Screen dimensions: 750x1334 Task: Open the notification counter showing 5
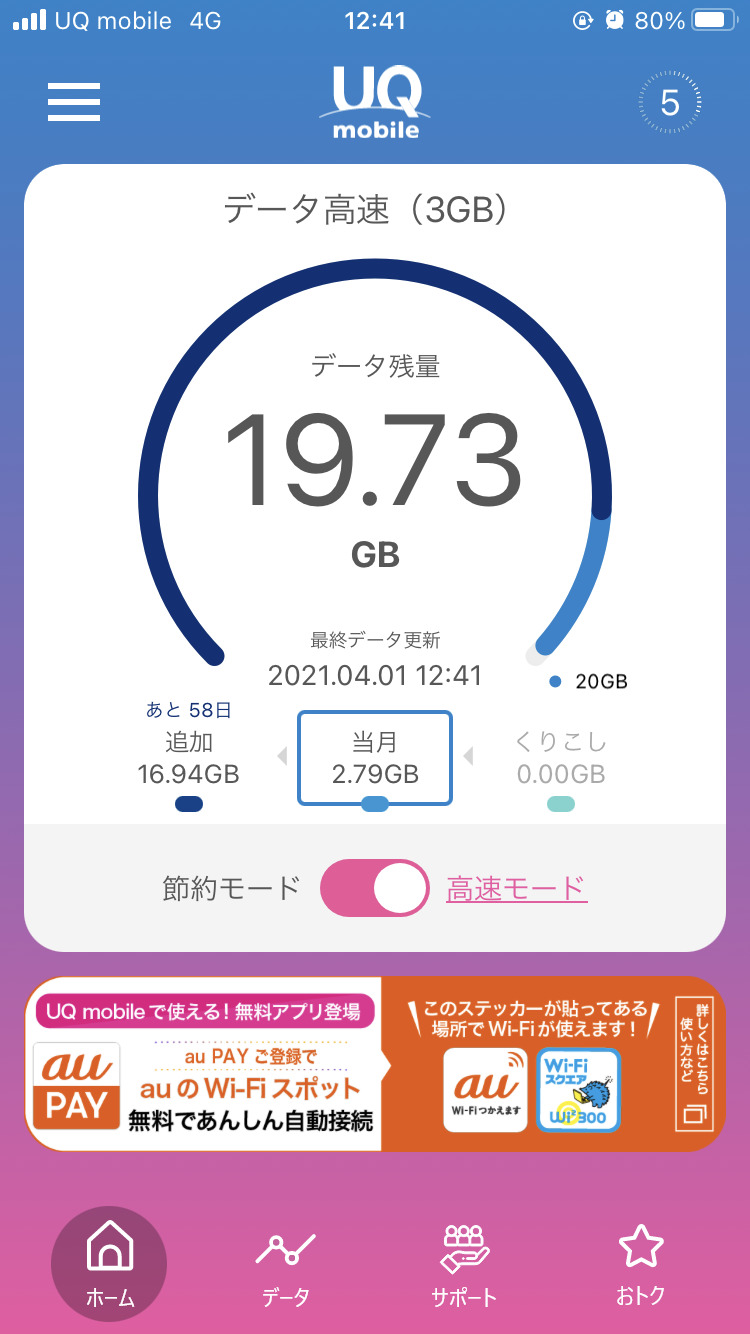(x=670, y=102)
